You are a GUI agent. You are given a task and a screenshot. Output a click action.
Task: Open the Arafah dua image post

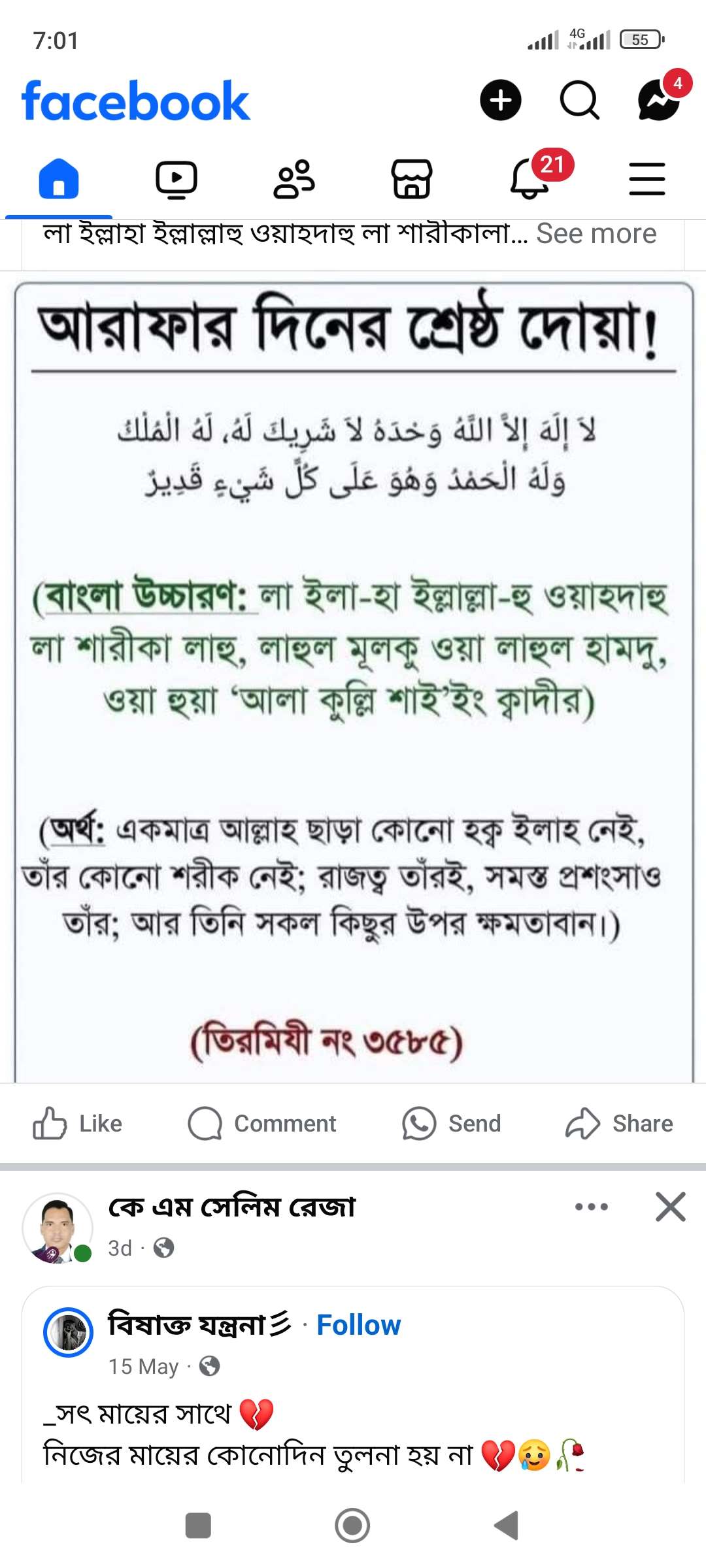[x=353, y=679]
